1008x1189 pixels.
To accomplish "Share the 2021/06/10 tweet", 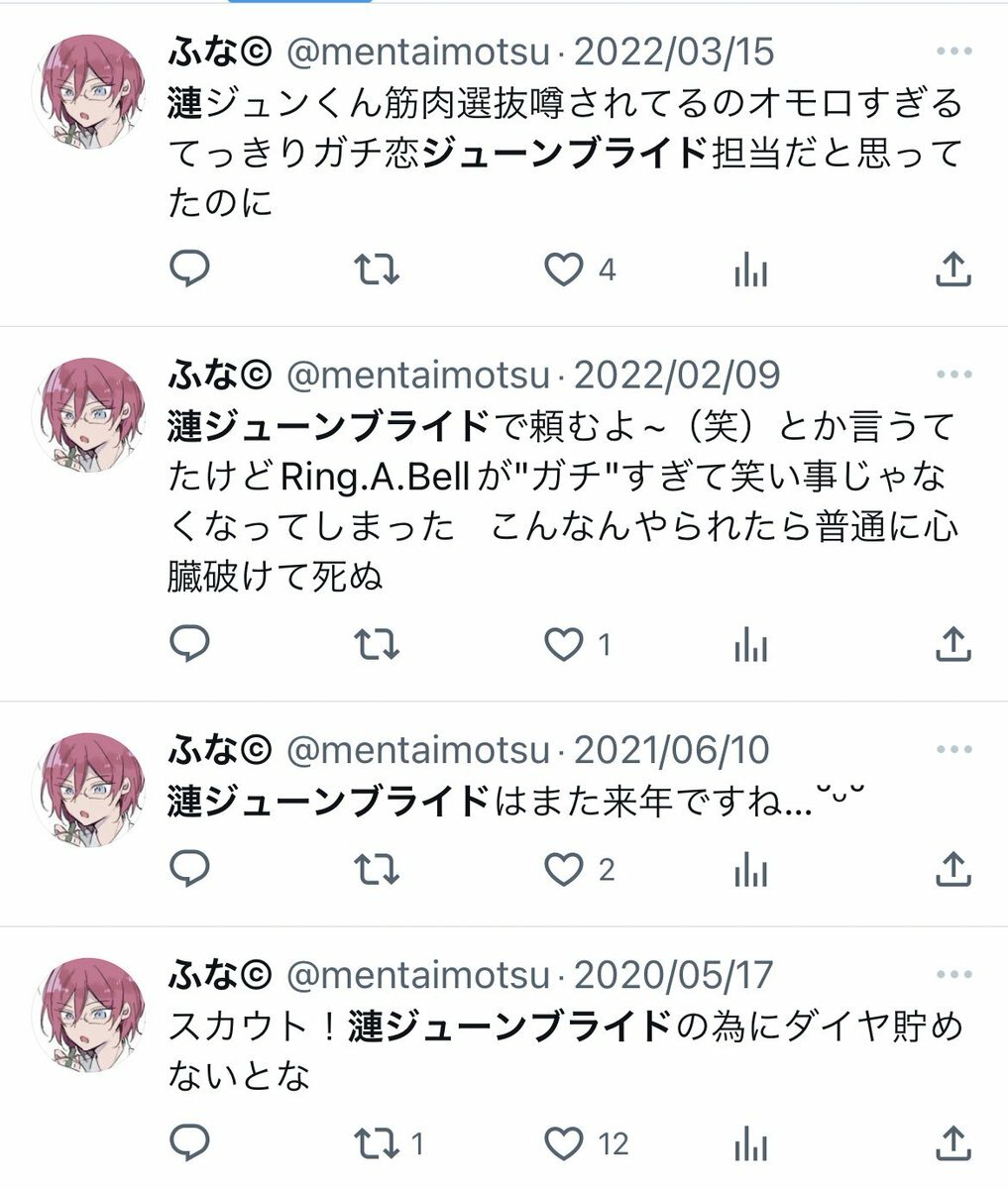I will [x=952, y=870].
